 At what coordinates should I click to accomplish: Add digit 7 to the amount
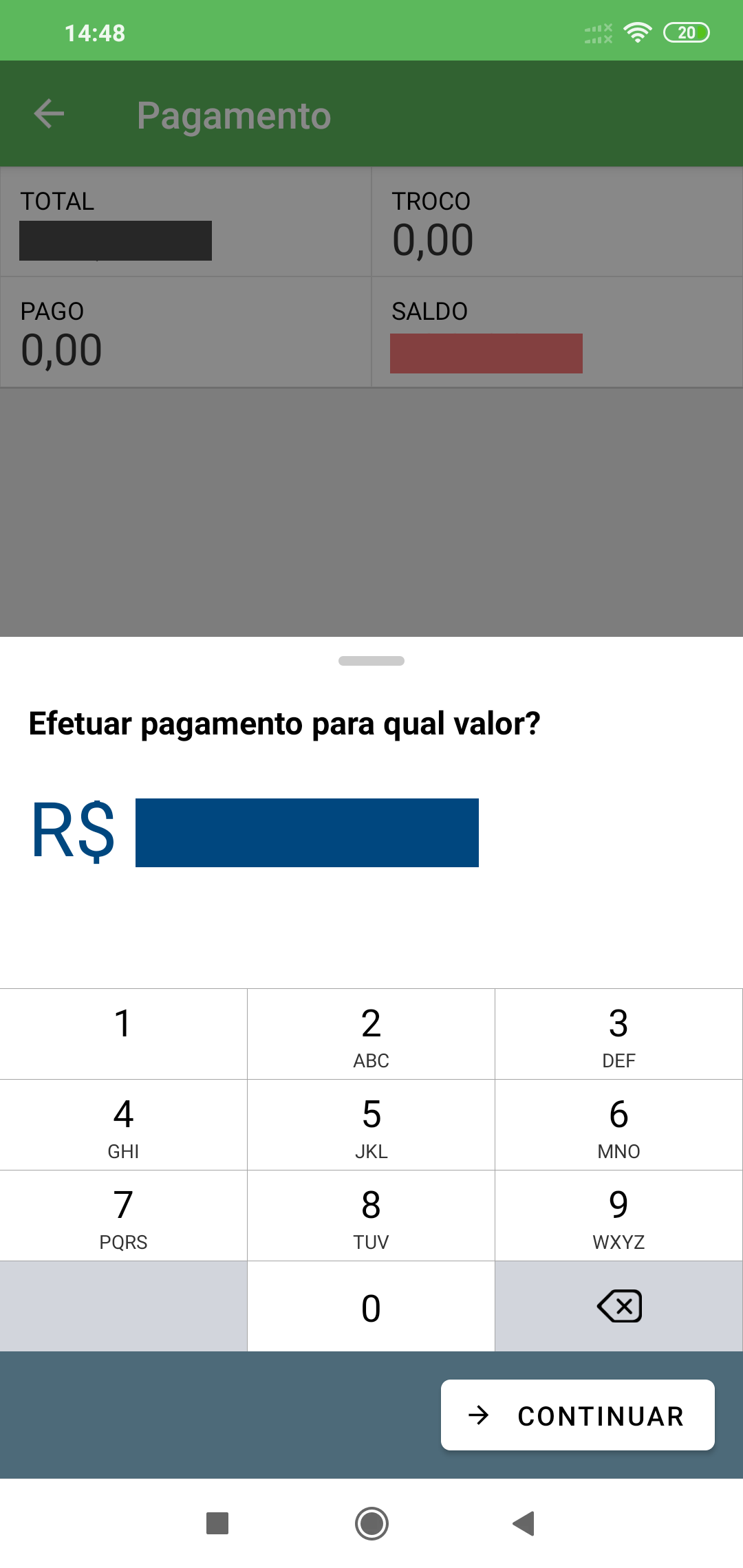tap(123, 1215)
